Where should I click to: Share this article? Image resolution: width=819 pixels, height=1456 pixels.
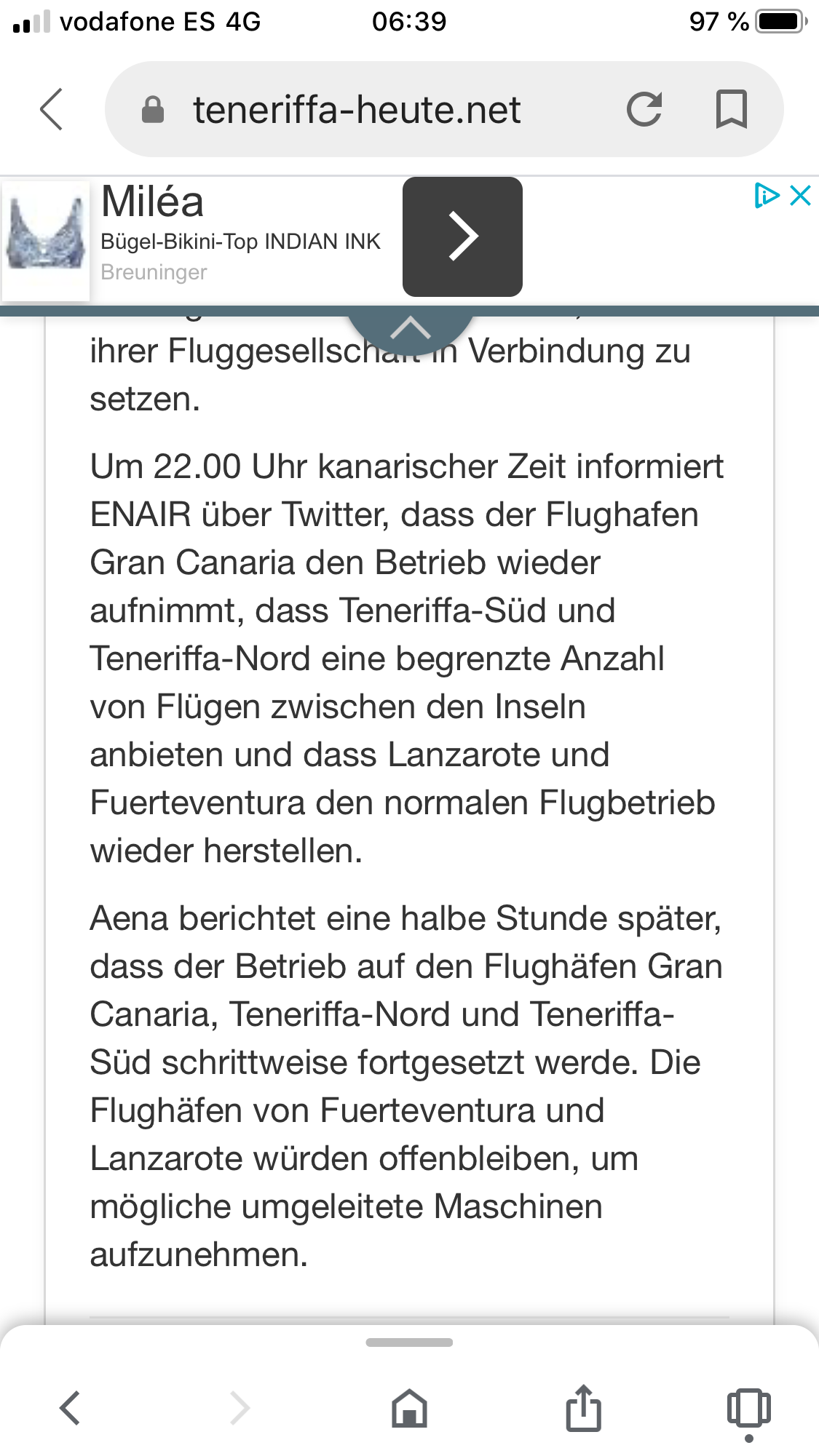point(583,1407)
